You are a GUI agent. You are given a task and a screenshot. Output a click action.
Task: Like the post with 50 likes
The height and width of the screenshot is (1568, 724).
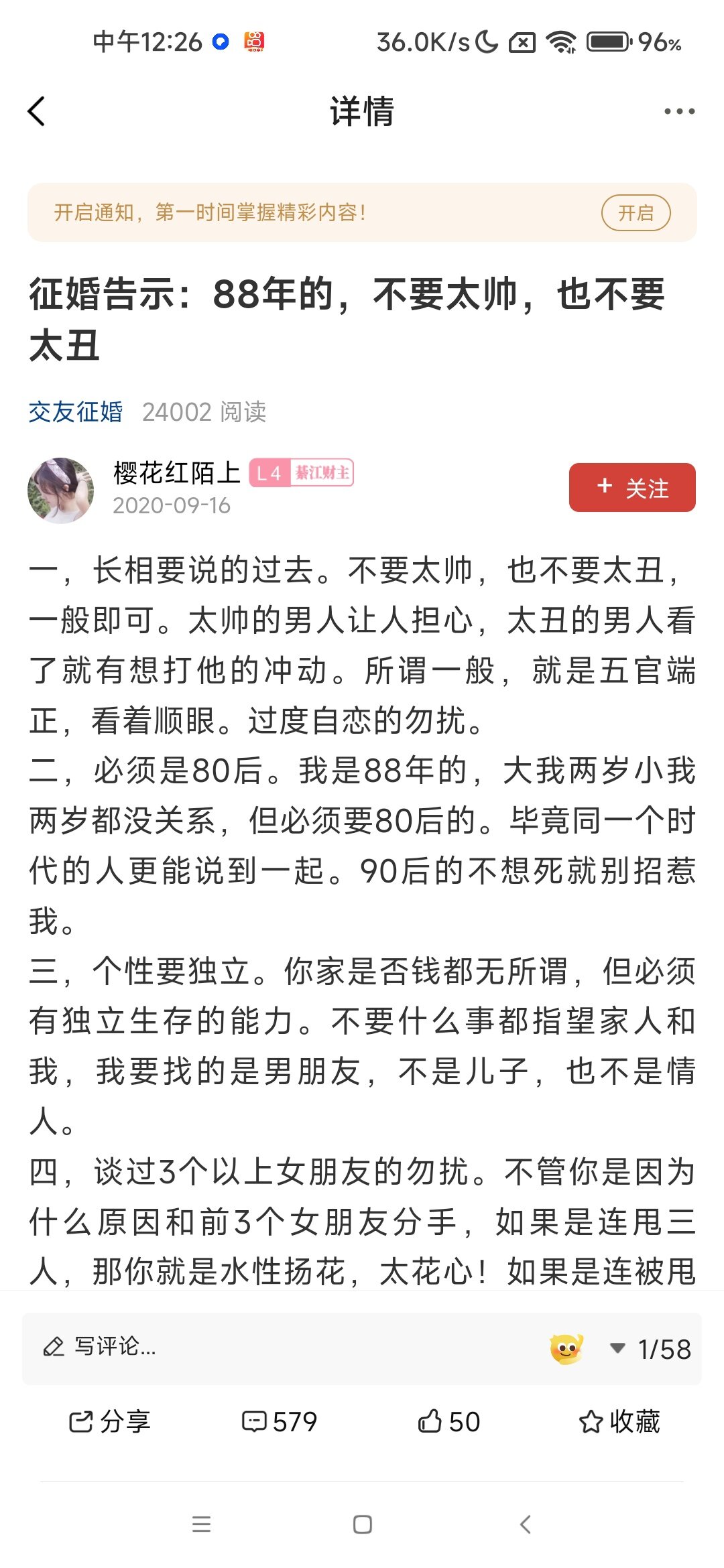[x=449, y=1421]
